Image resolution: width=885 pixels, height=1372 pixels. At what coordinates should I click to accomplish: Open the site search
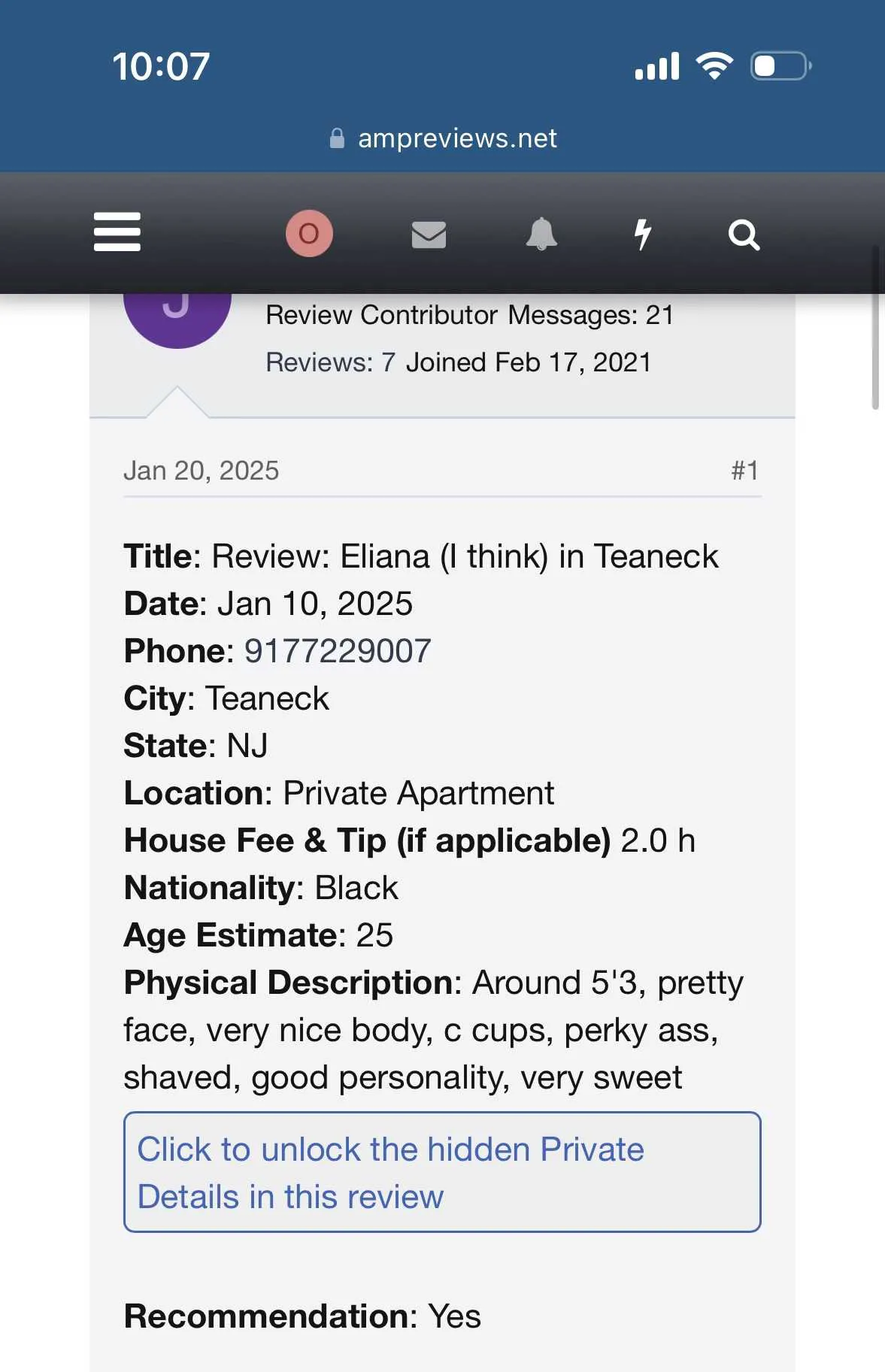pyautogui.click(x=744, y=235)
